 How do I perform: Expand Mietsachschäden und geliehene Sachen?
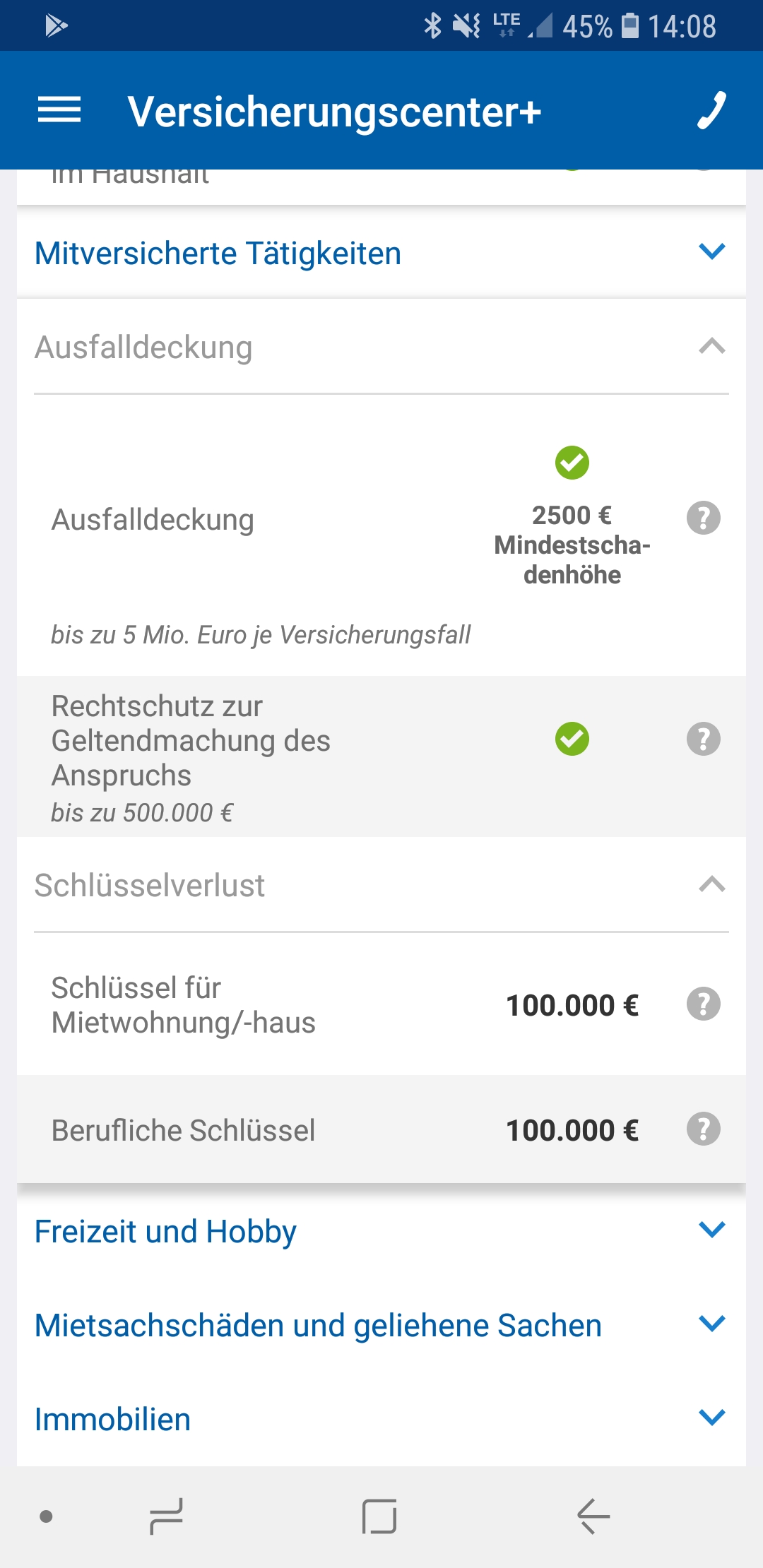point(711,1324)
